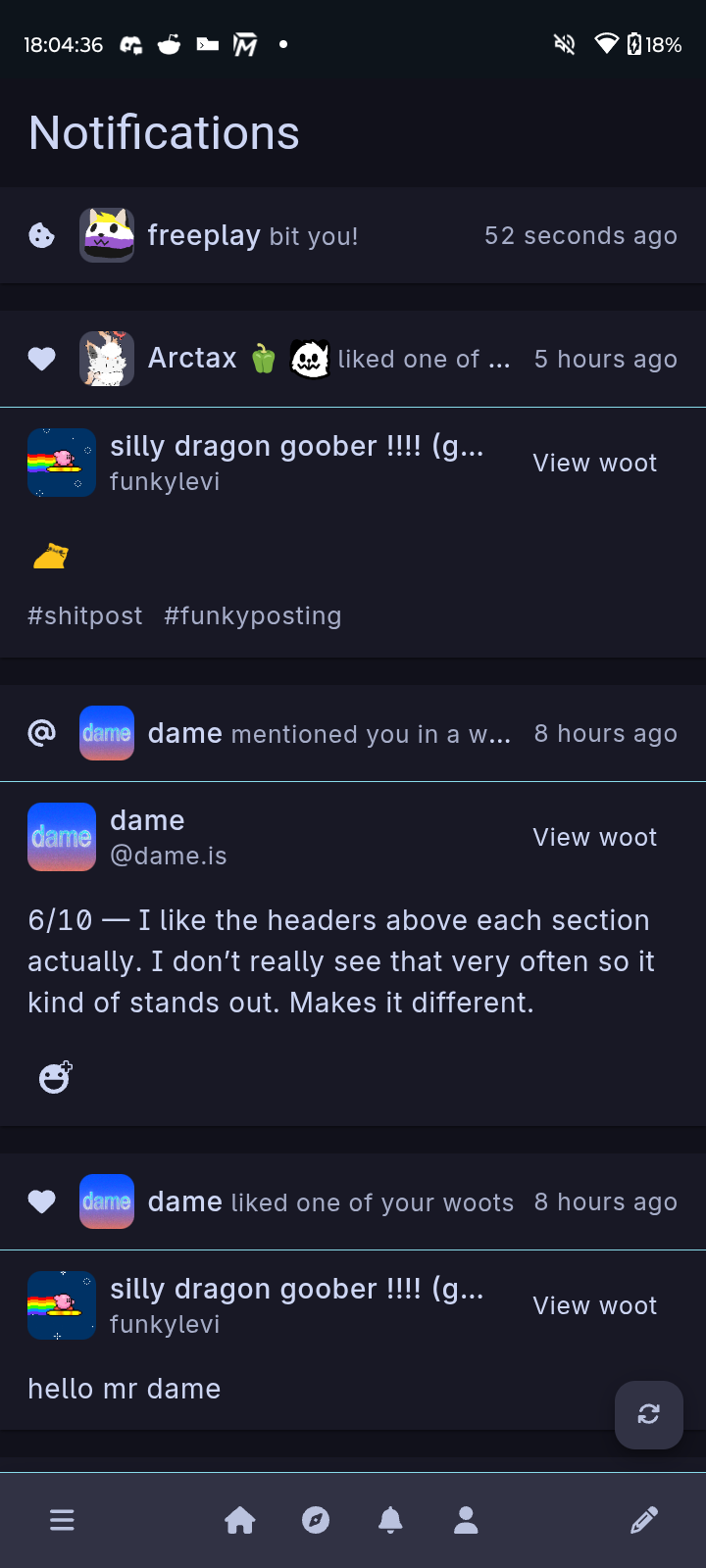Open freeplay's profile from bite notification

click(107, 235)
